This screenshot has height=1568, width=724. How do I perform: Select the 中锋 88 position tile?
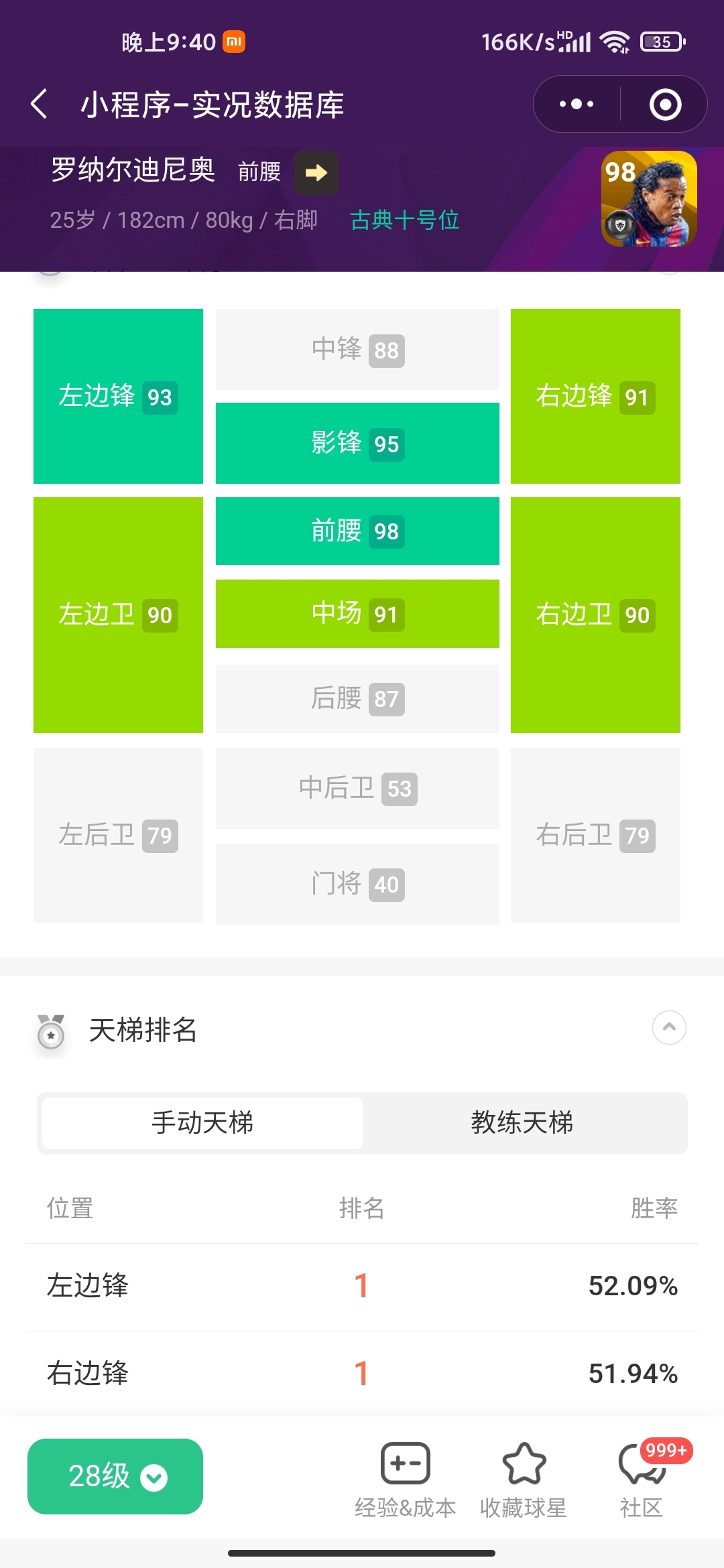357,349
